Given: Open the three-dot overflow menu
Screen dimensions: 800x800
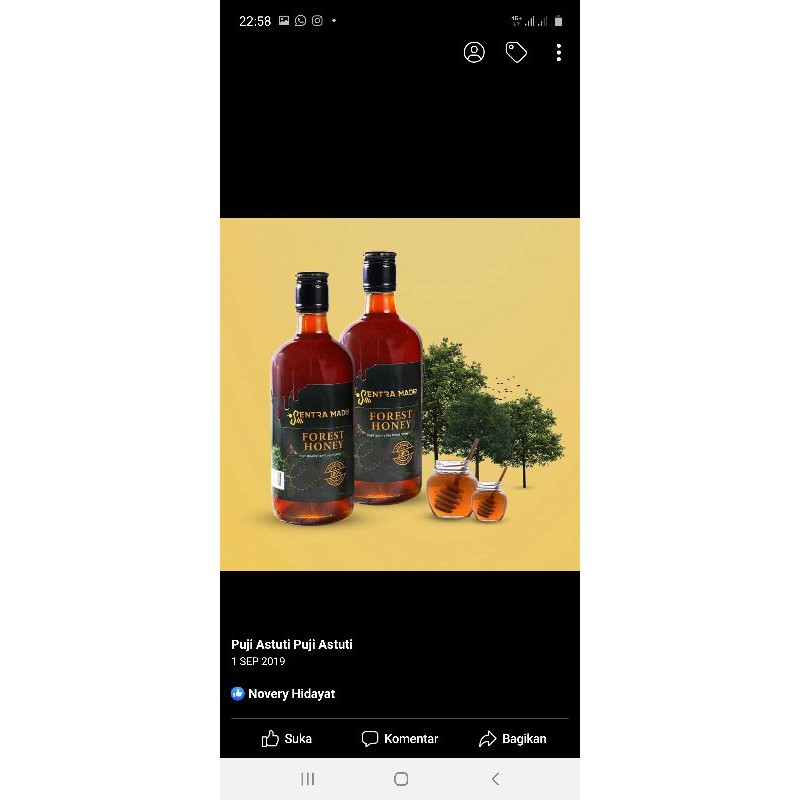Looking at the screenshot, I should click(558, 53).
